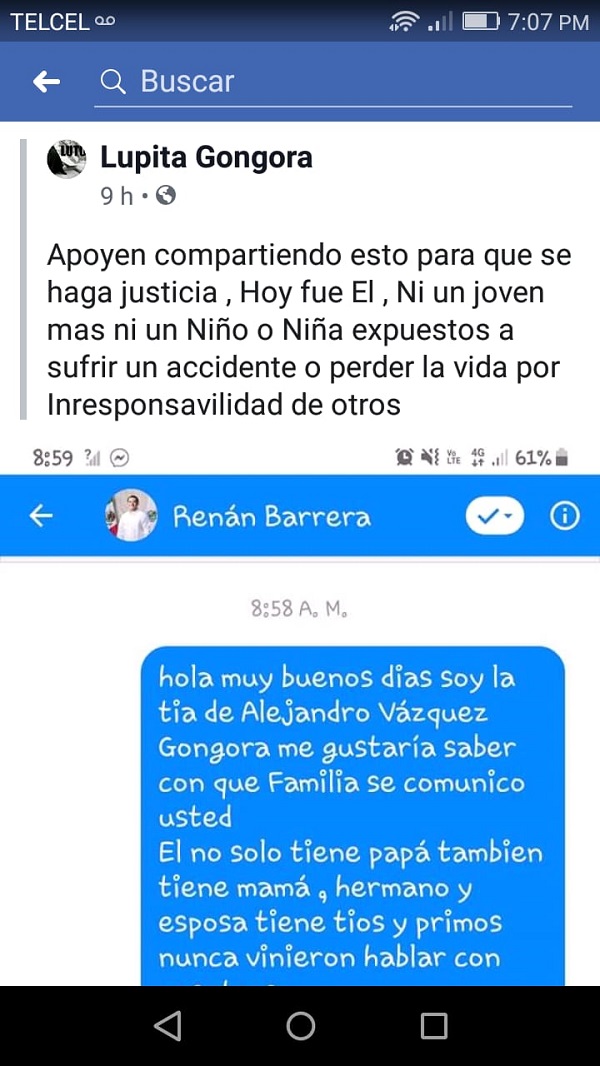Tap the system home button
The width and height of the screenshot is (600, 1066).
(x=300, y=1026)
